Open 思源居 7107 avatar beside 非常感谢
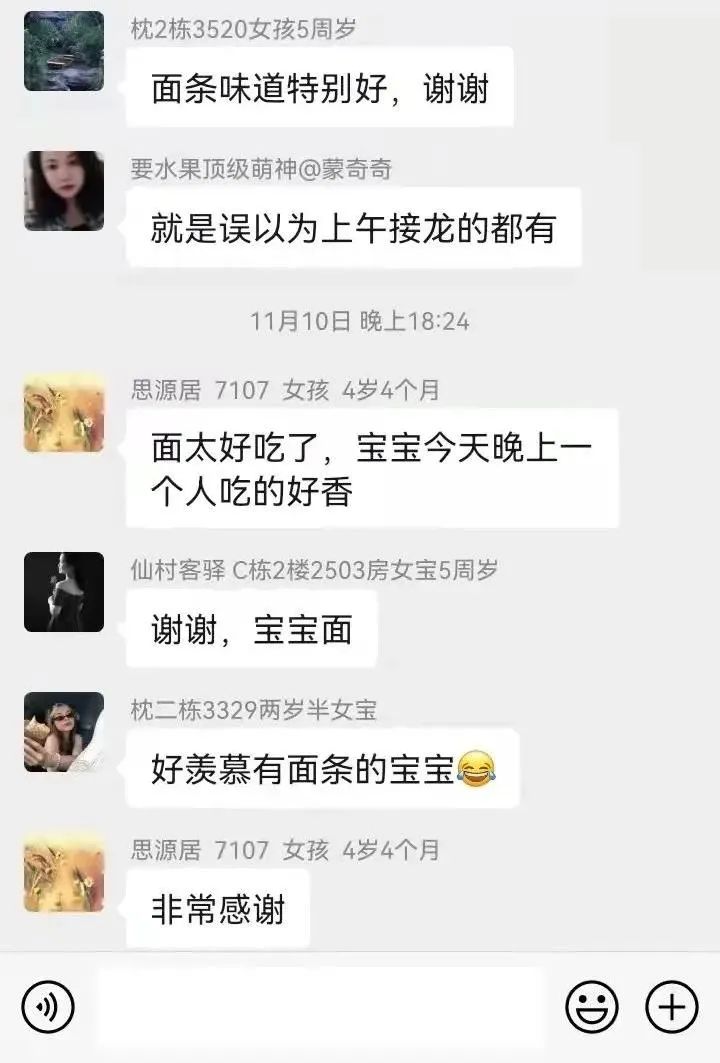Viewport: 720px width, 1063px height. [64, 872]
